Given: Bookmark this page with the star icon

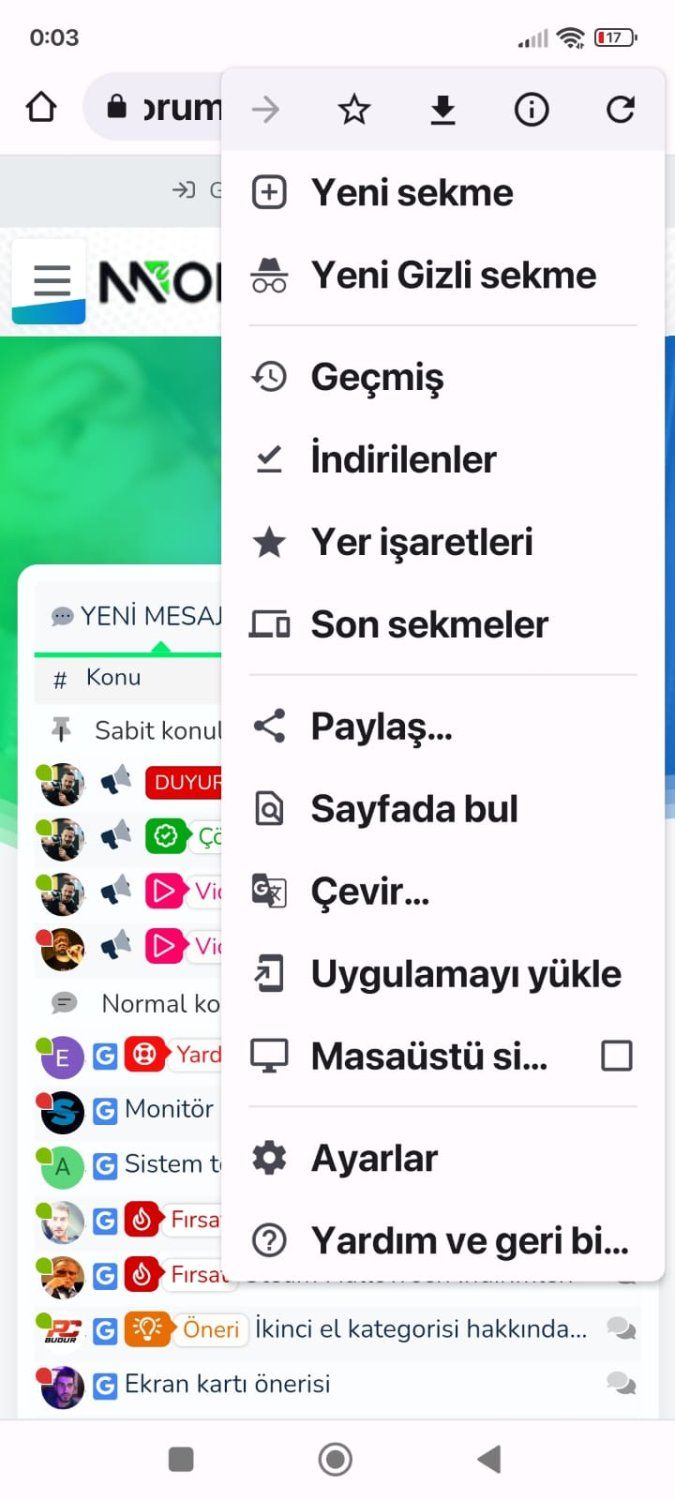Looking at the screenshot, I should (354, 109).
